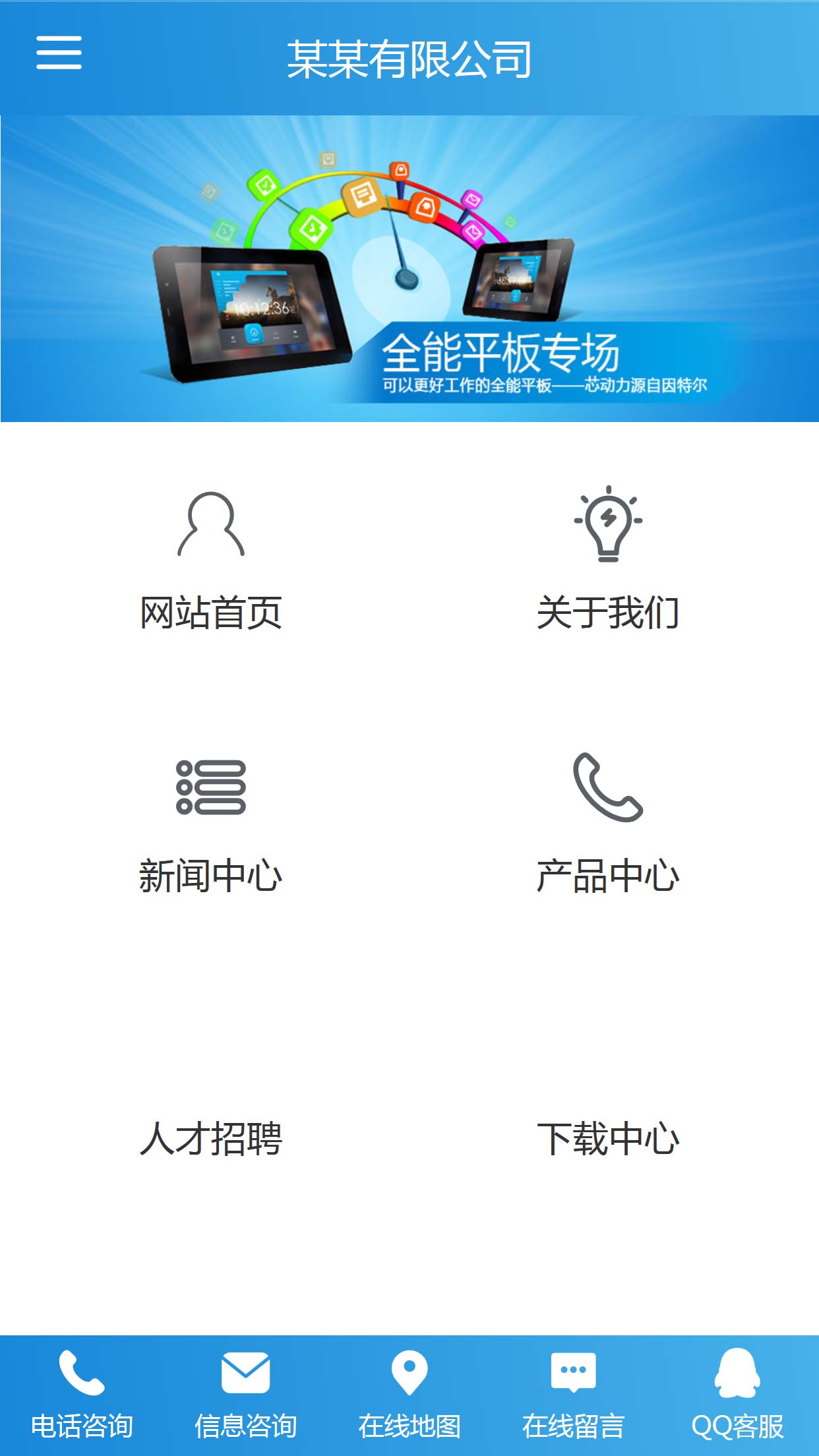
Task: Go to 下载中心
Action: pyautogui.click(x=607, y=1137)
